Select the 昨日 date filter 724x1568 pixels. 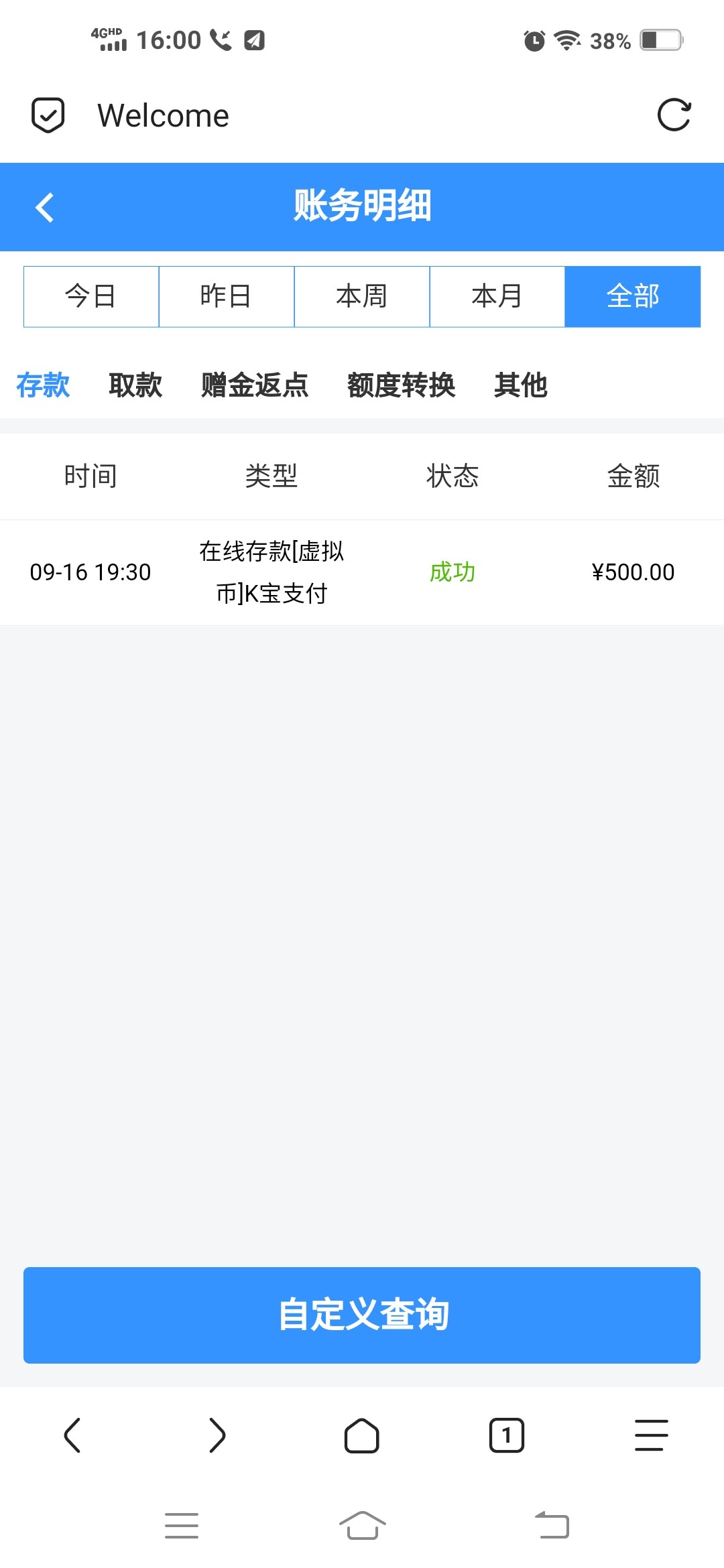pos(227,296)
